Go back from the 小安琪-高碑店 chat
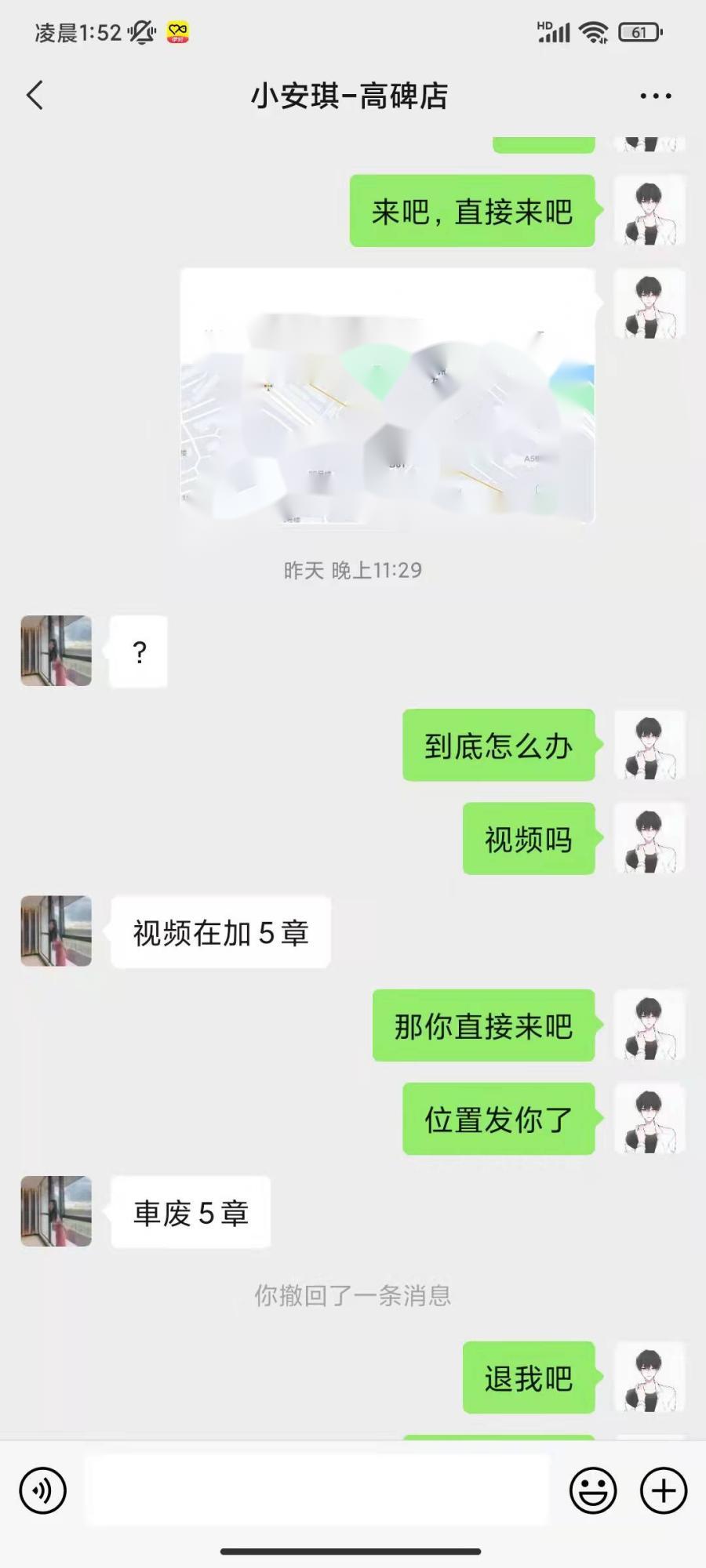The height and width of the screenshot is (1568, 706). click(35, 96)
